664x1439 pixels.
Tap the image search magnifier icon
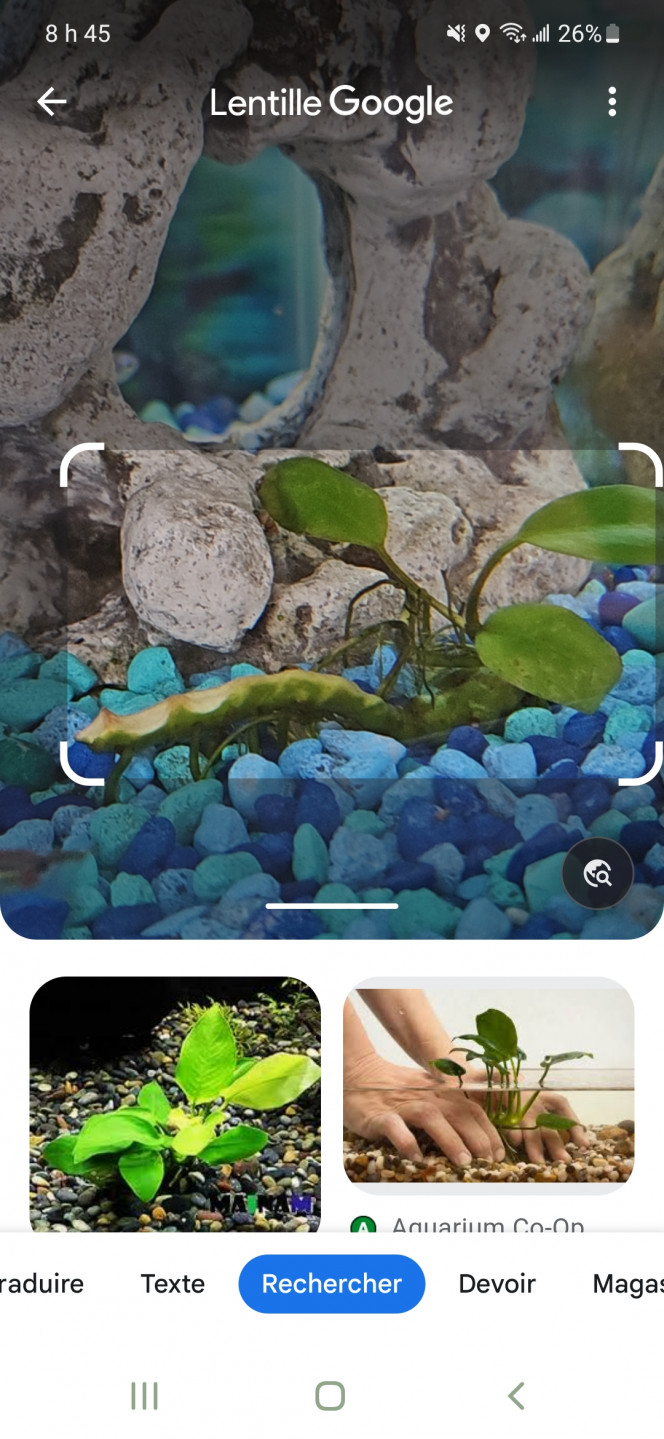click(x=597, y=874)
